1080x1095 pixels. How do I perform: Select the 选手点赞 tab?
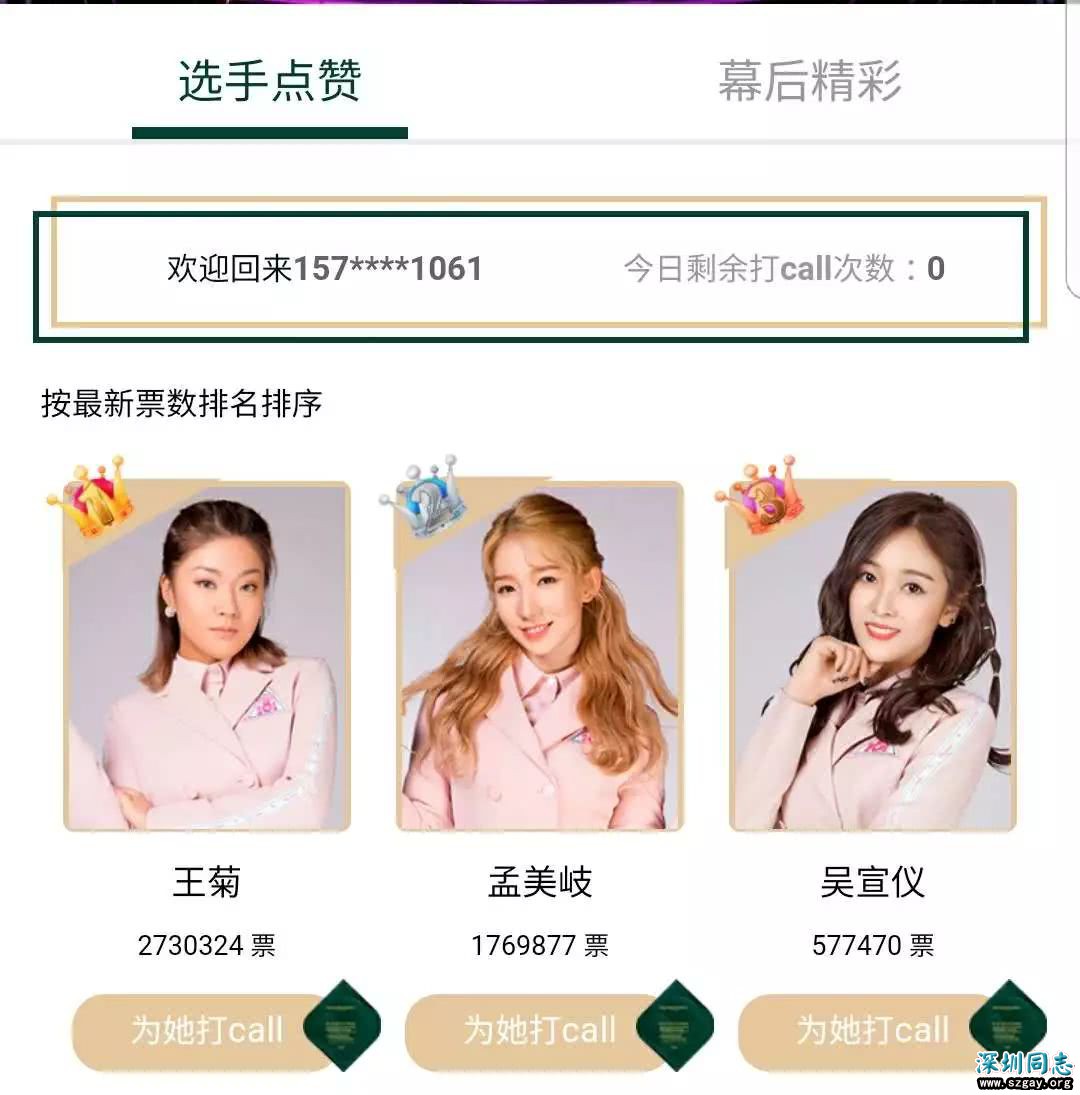coord(269,81)
